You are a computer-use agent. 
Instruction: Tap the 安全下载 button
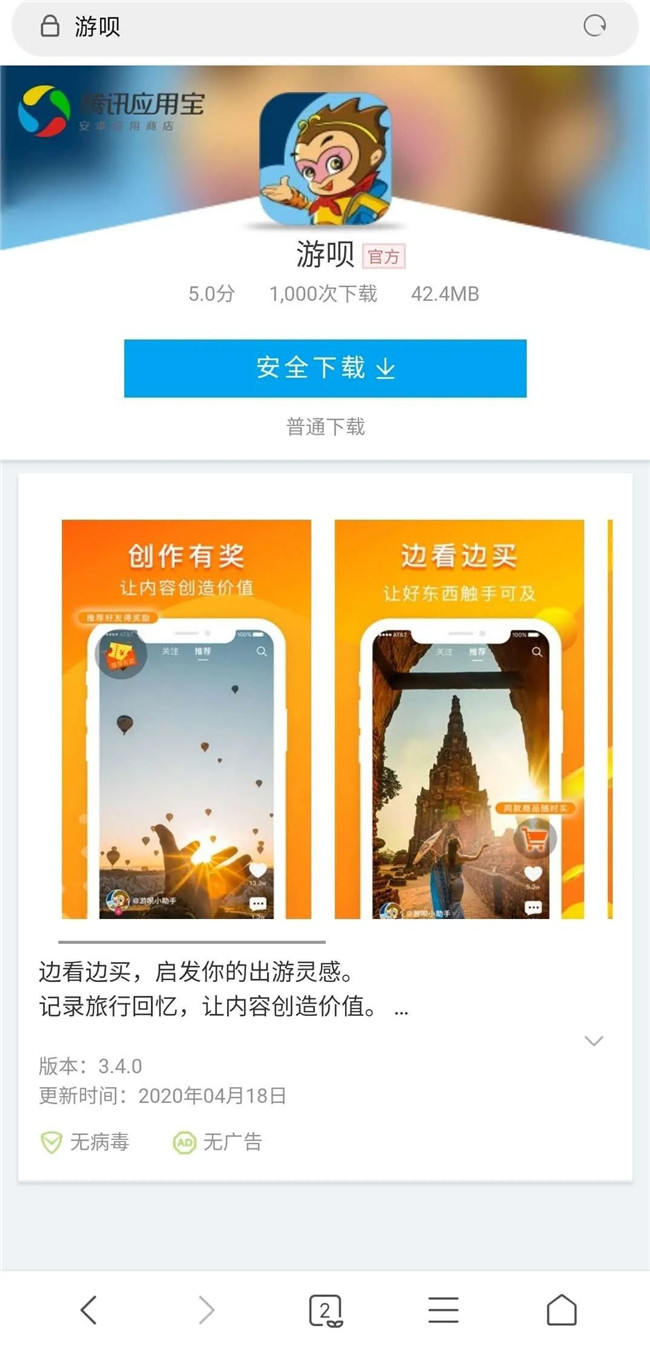[x=325, y=368]
